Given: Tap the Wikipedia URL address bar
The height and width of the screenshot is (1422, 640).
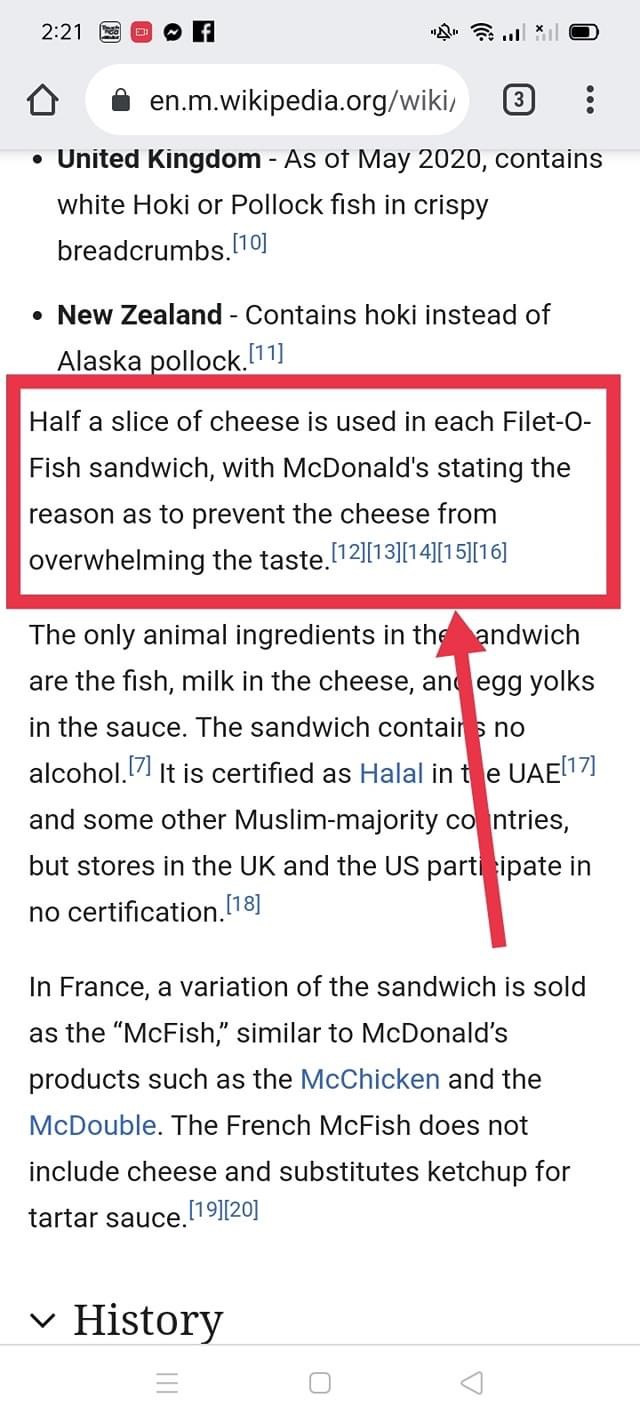Looking at the screenshot, I should tap(290, 100).
